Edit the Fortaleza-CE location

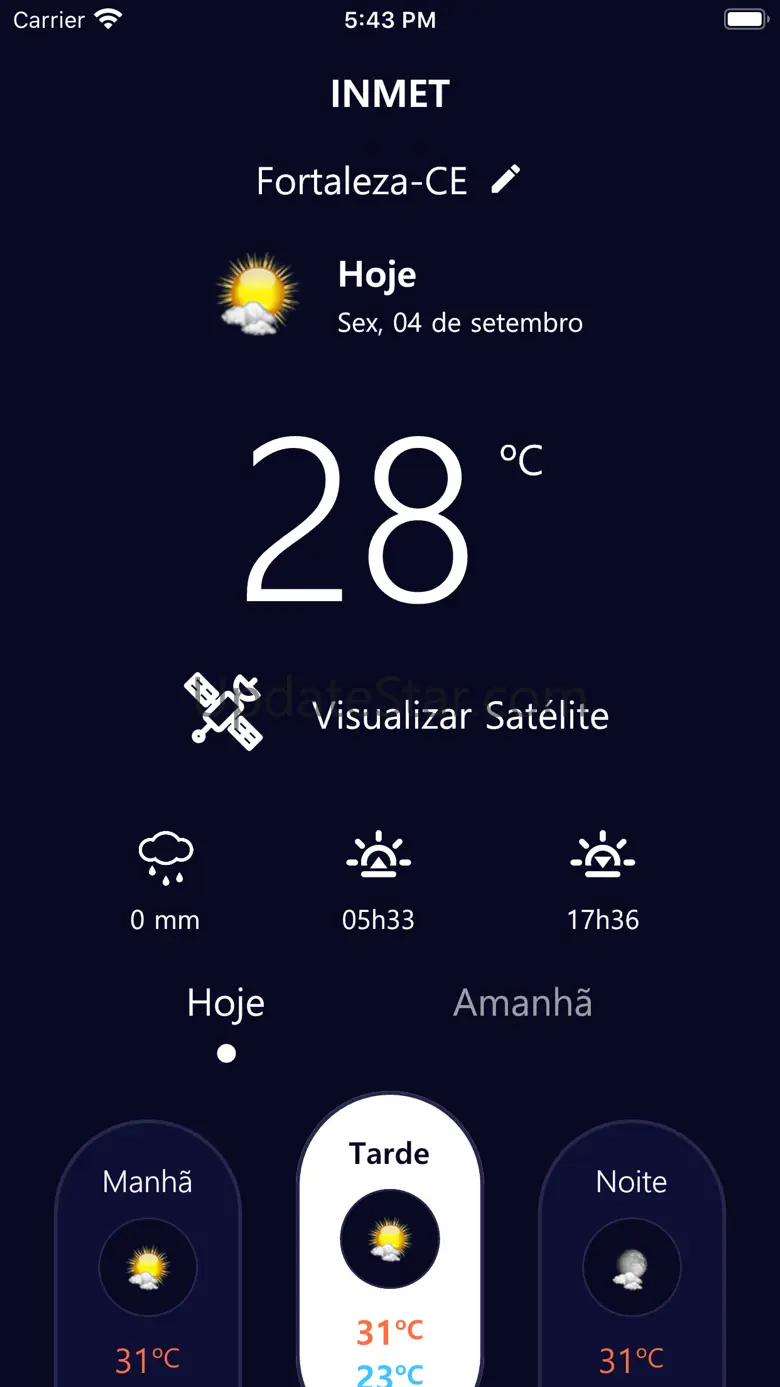click(x=506, y=180)
